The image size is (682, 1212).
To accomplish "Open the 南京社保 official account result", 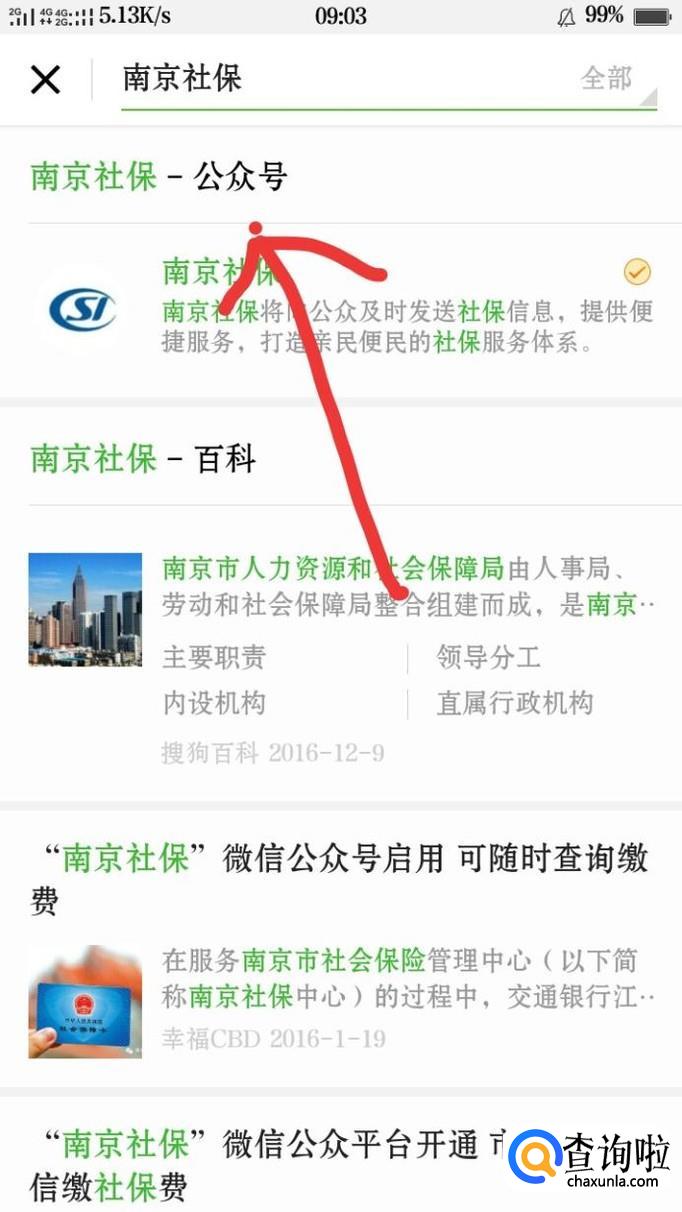I will pos(400,308).
